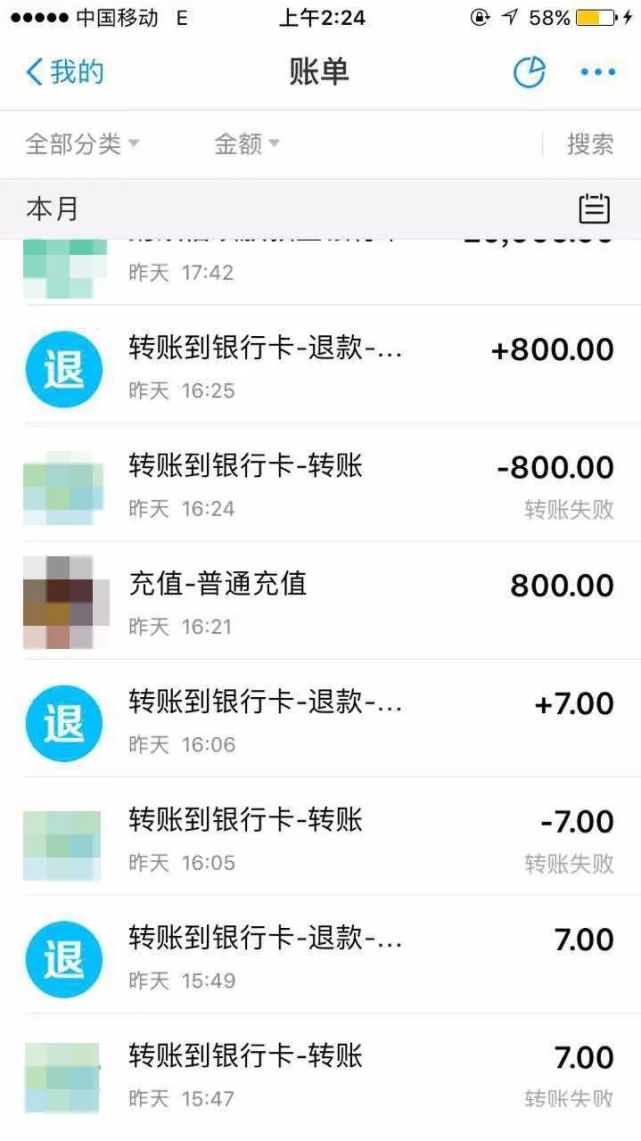This screenshot has width=641, height=1141.
Task: Open the +800.00 refund record
Action: [x=320, y=366]
